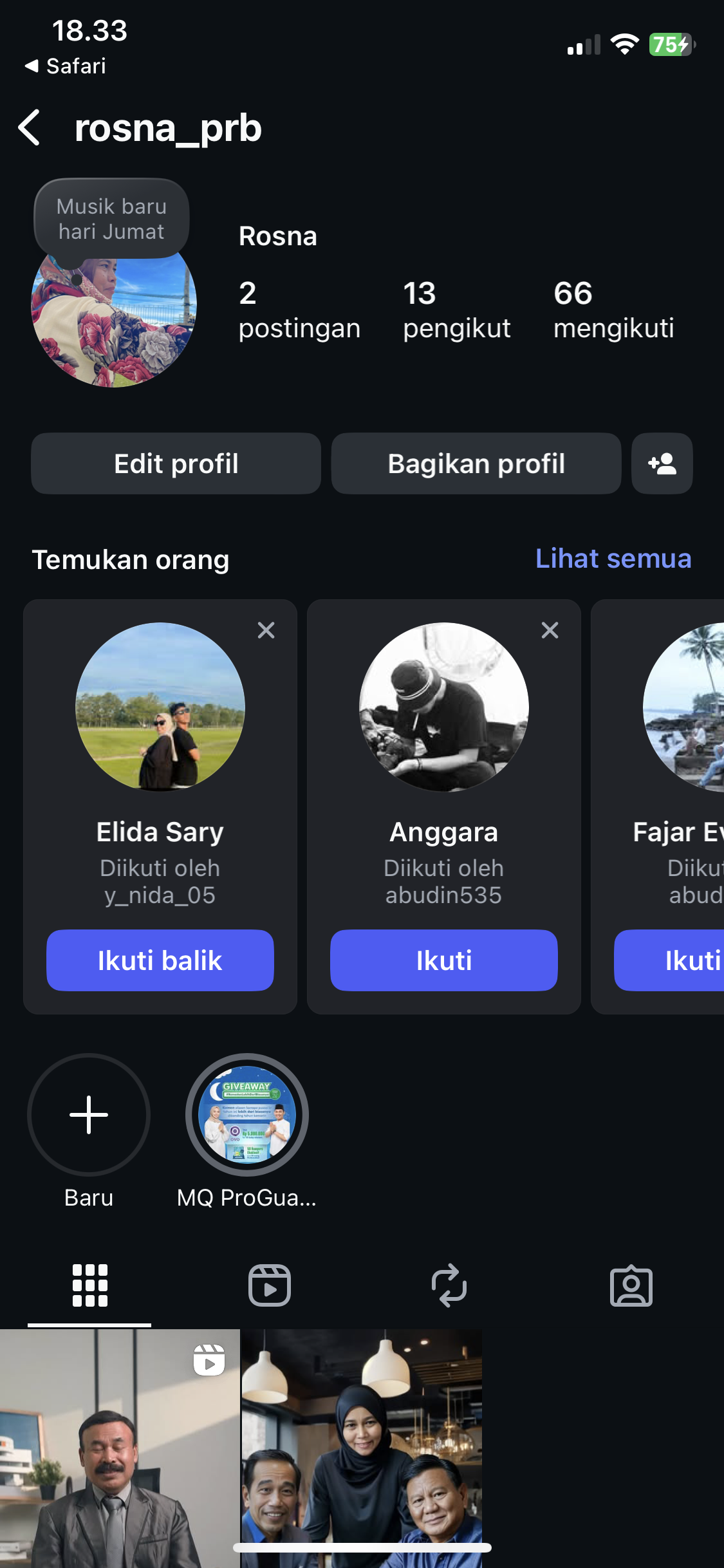
Task: Open the reel post of the man in a suit
Action: point(120,1448)
